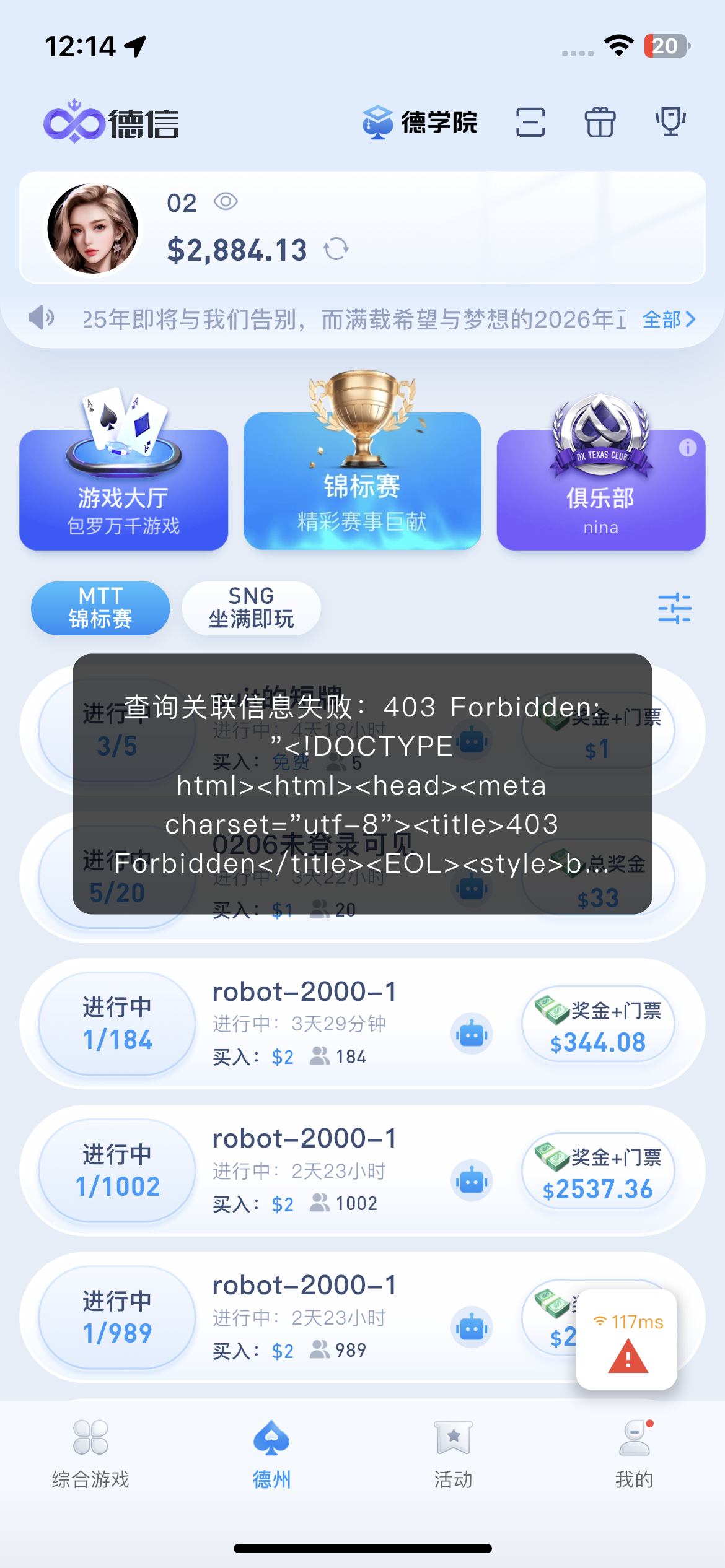Screen dimensions: 725x1568
Task: Select the MTT 锦标赛 tab
Action: (x=100, y=608)
